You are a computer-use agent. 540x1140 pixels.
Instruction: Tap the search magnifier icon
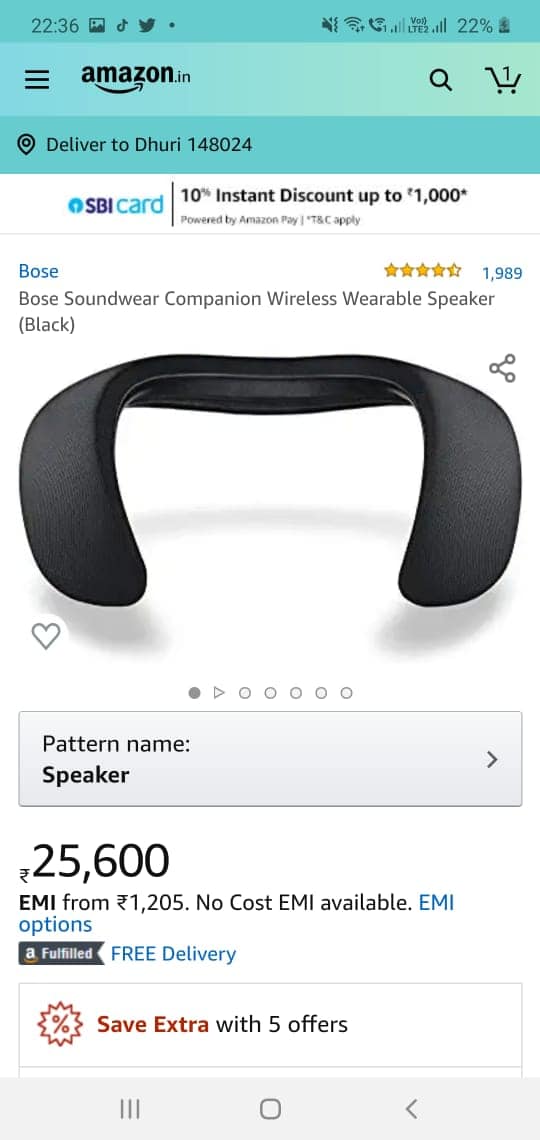click(440, 80)
